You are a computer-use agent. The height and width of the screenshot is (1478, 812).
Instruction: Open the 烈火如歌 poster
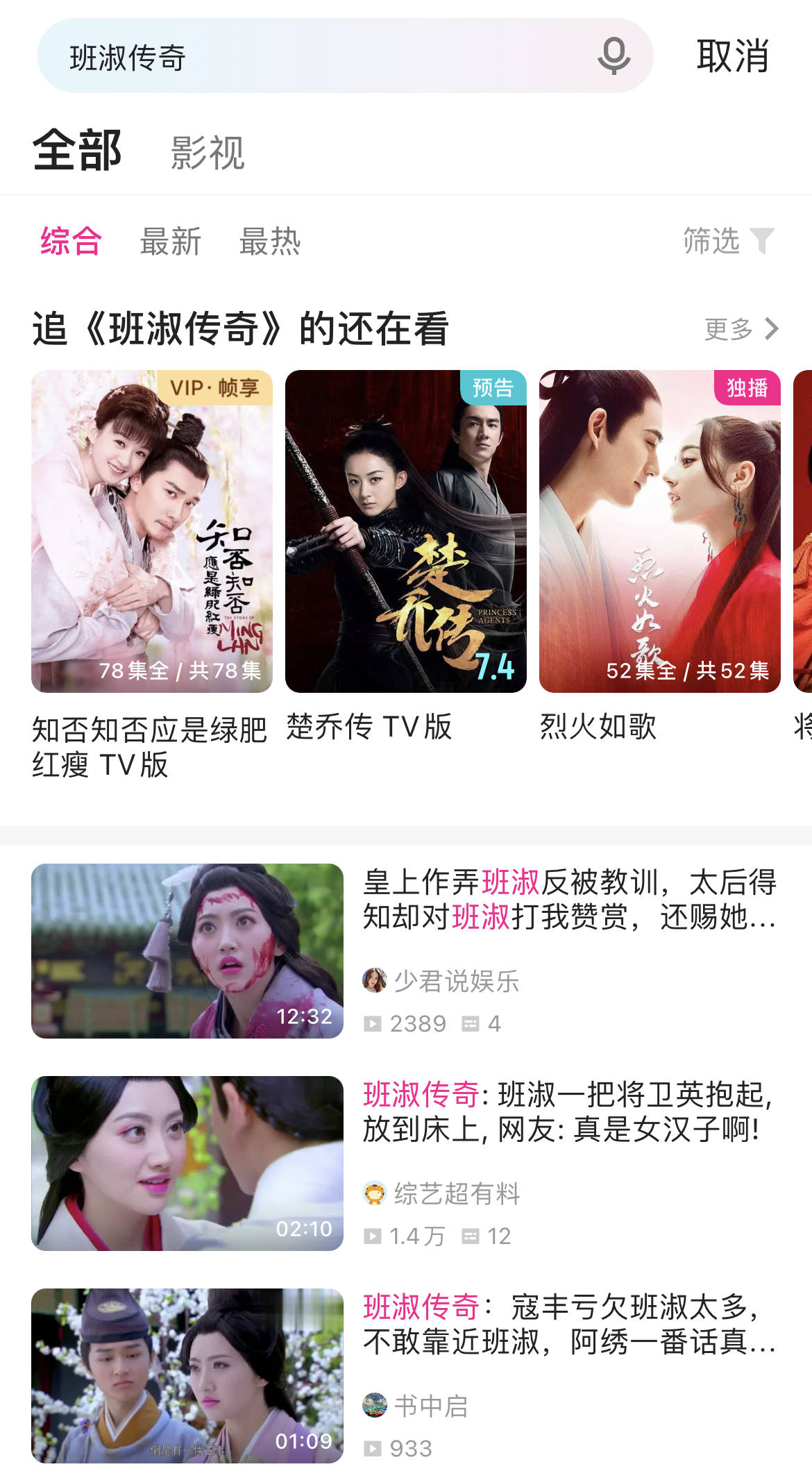(659, 531)
